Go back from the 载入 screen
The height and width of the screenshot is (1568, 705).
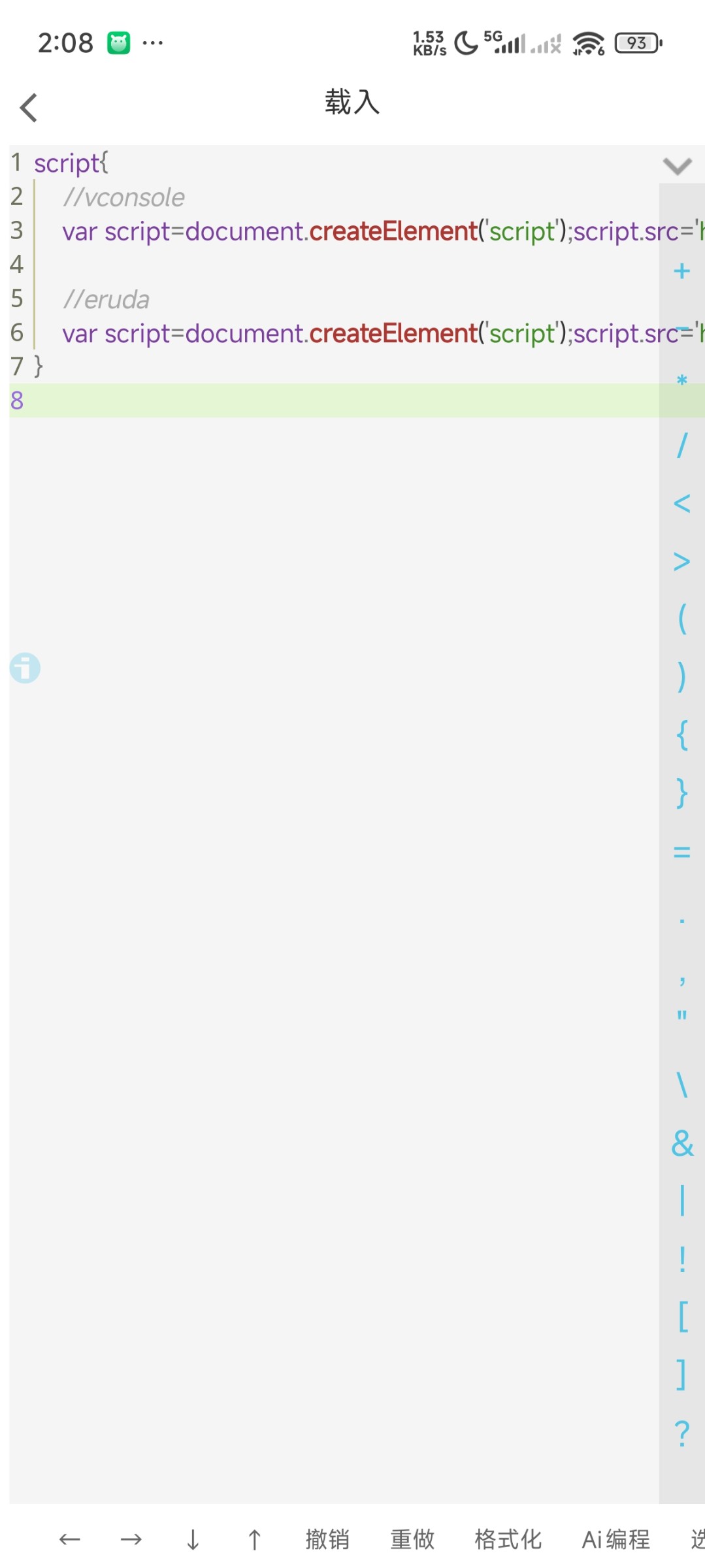tap(29, 108)
